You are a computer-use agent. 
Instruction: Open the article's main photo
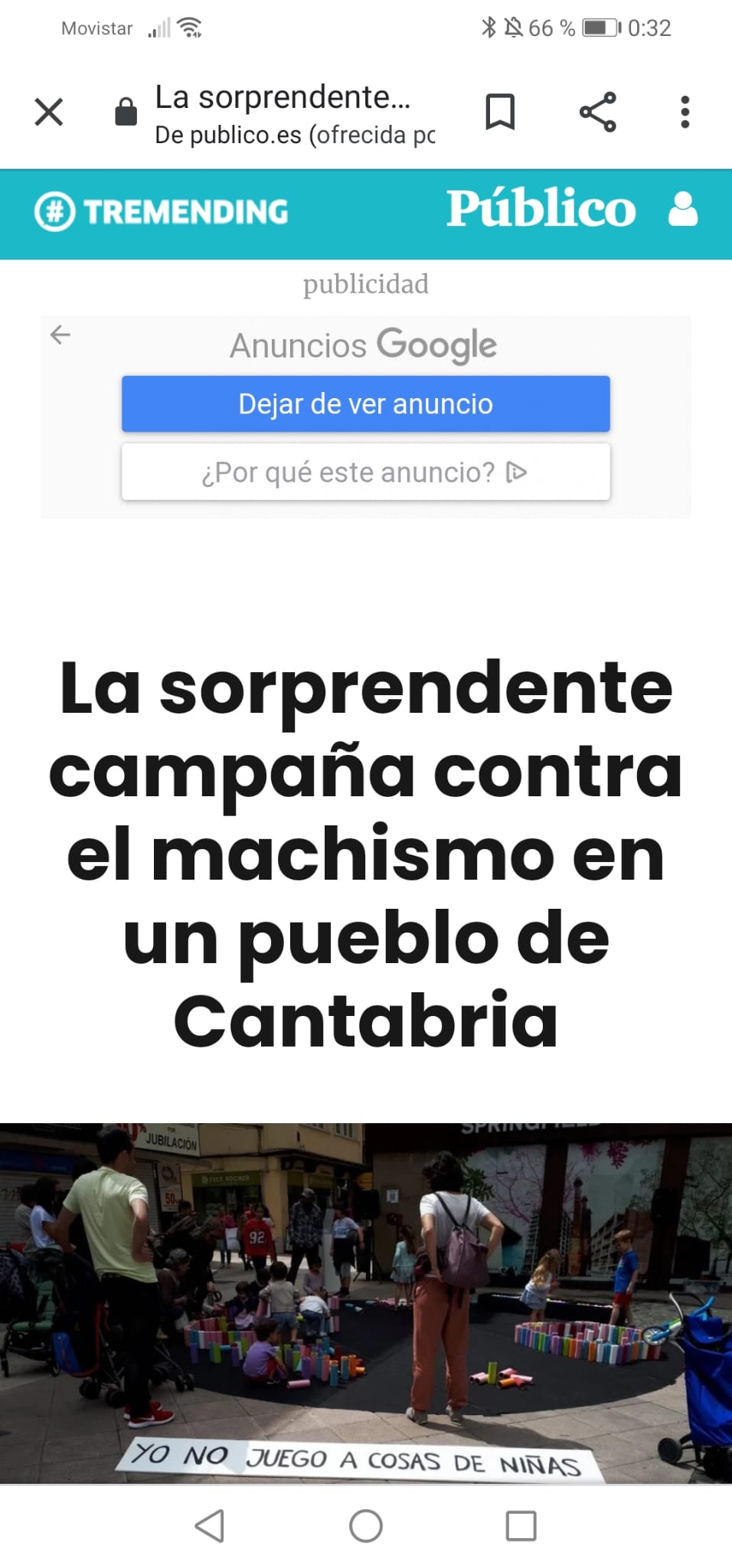(x=365, y=1302)
